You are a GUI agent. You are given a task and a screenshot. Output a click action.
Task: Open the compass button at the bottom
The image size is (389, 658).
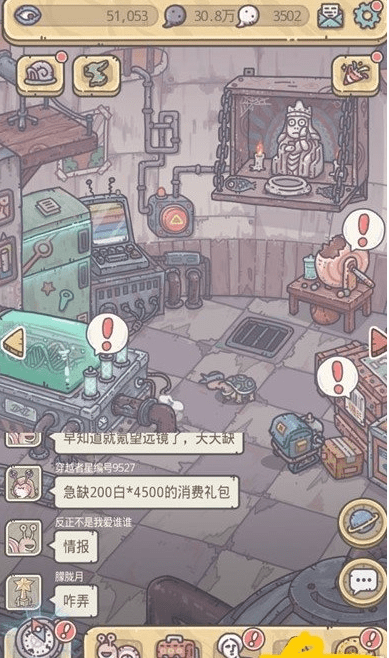38,640
